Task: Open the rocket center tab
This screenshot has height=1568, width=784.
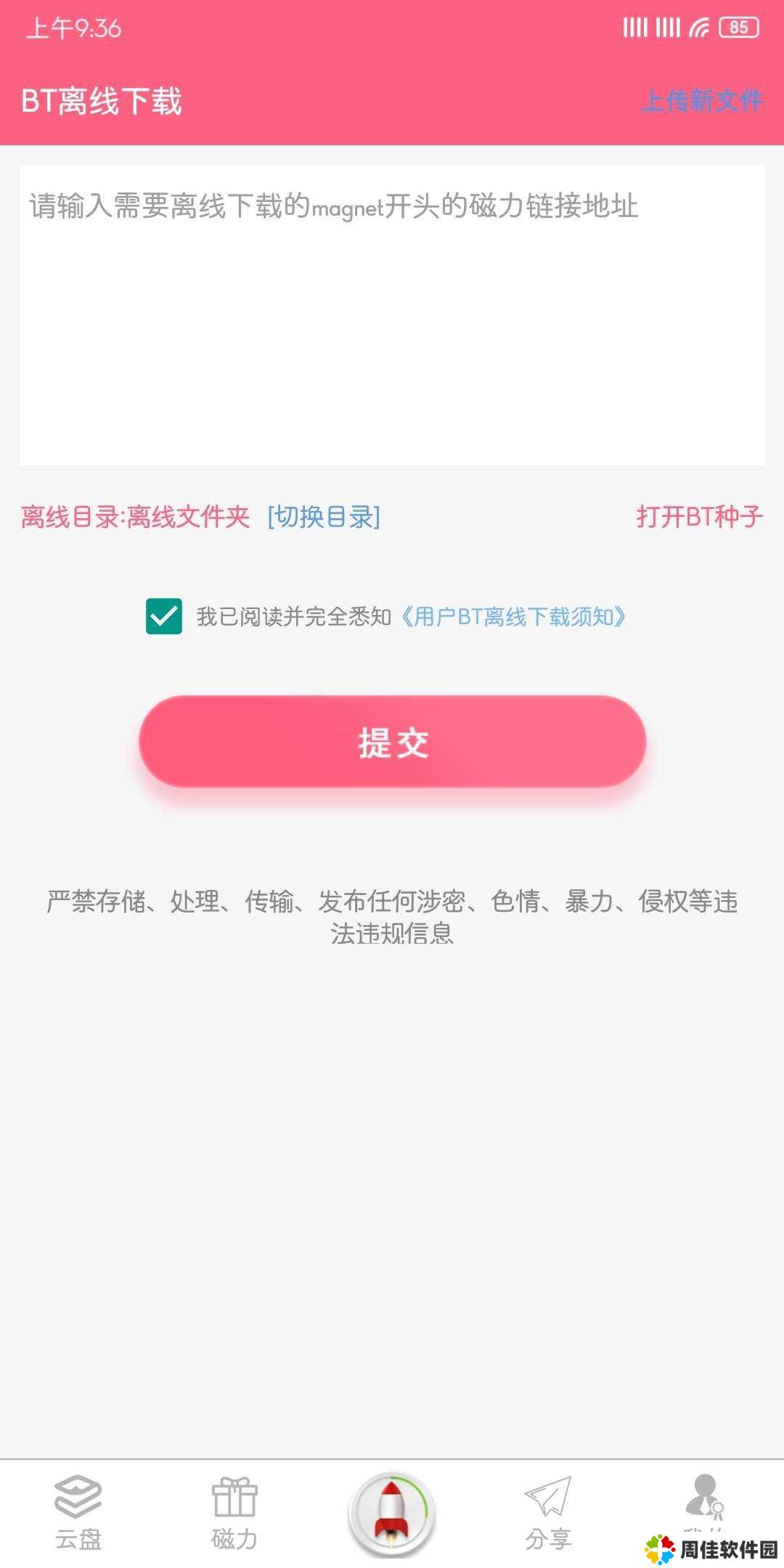Action: (x=392, y=1513)
